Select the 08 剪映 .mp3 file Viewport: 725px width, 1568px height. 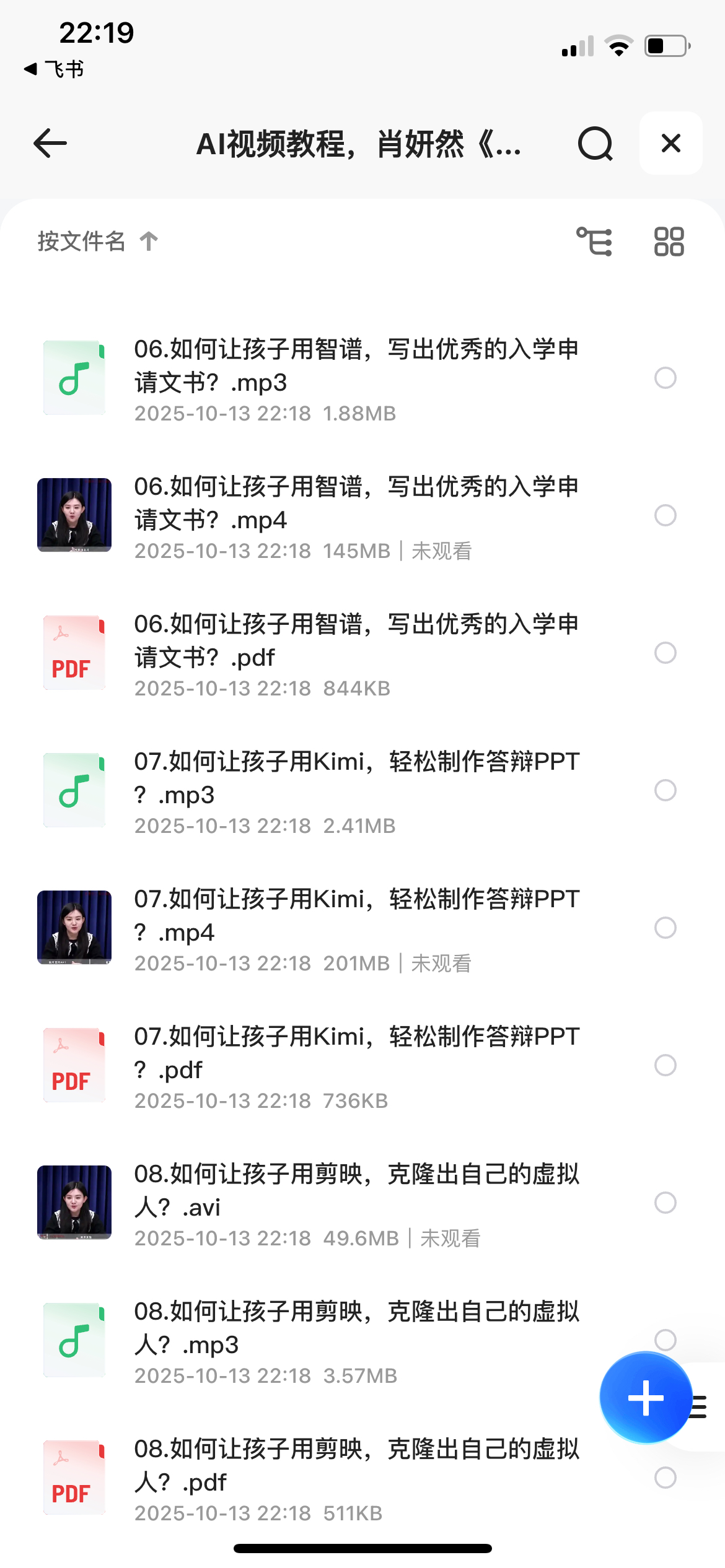click(x=665, y=1339)
